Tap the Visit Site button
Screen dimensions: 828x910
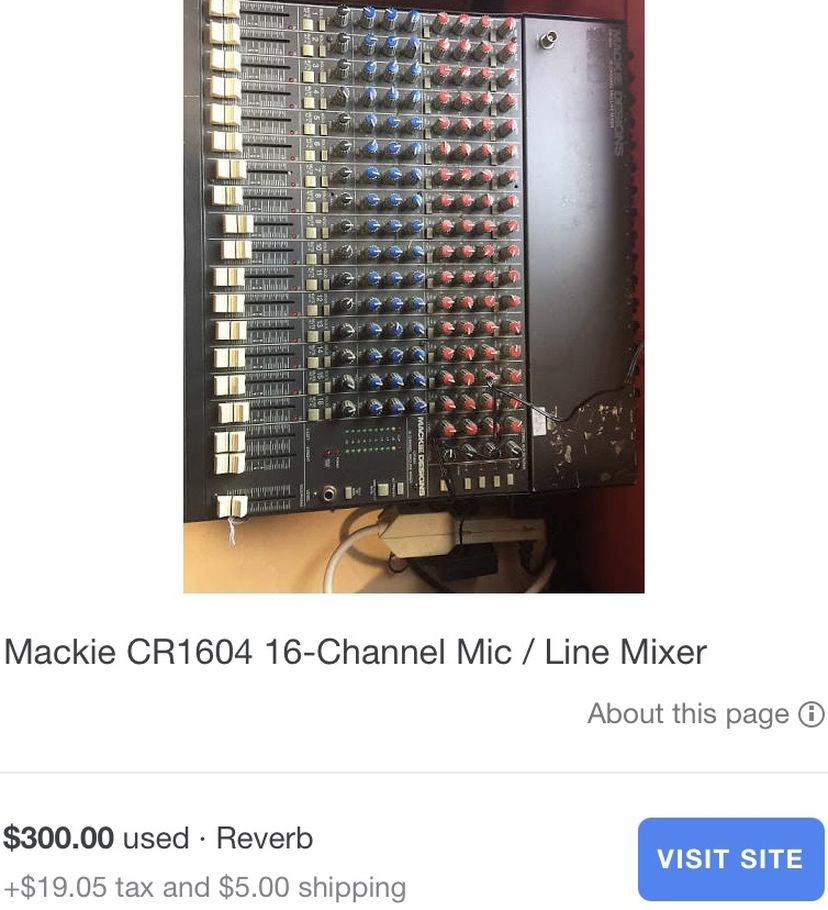pos(731,859)
